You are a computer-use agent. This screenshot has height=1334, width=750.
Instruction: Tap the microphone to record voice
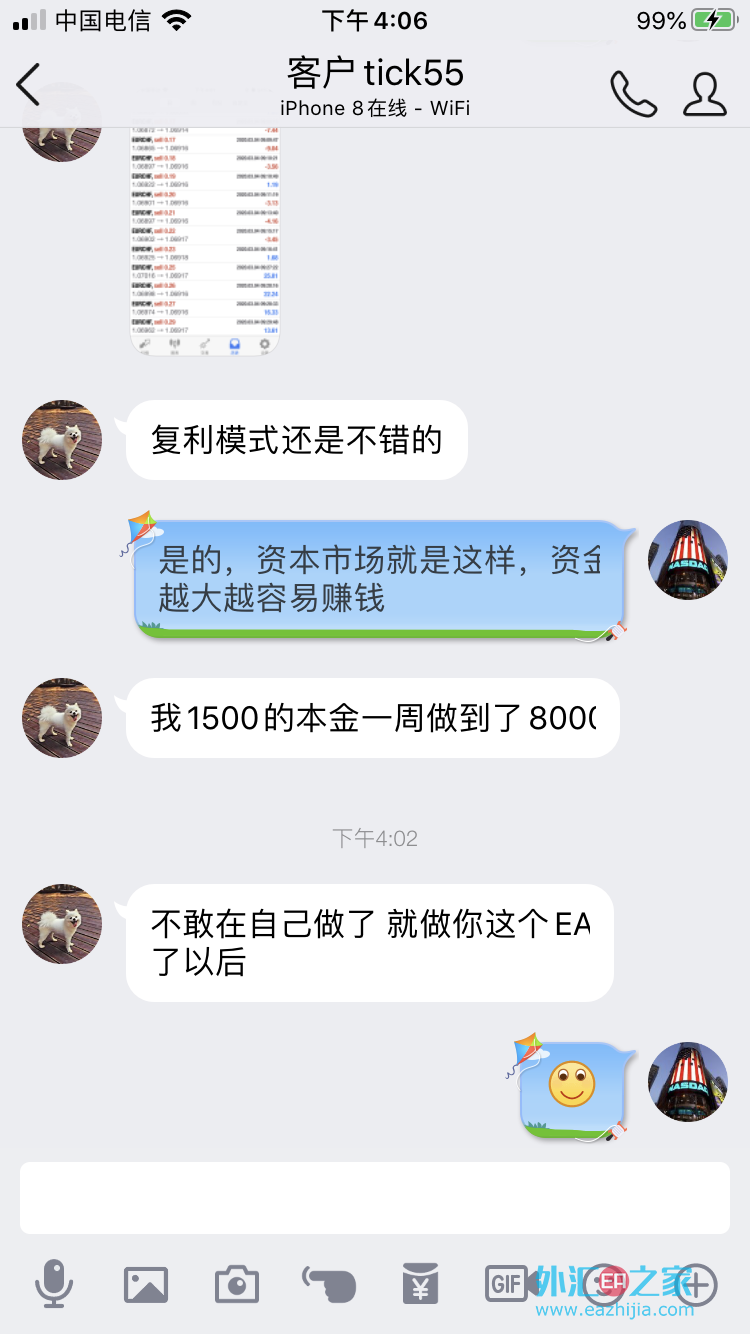point(54,1284)
